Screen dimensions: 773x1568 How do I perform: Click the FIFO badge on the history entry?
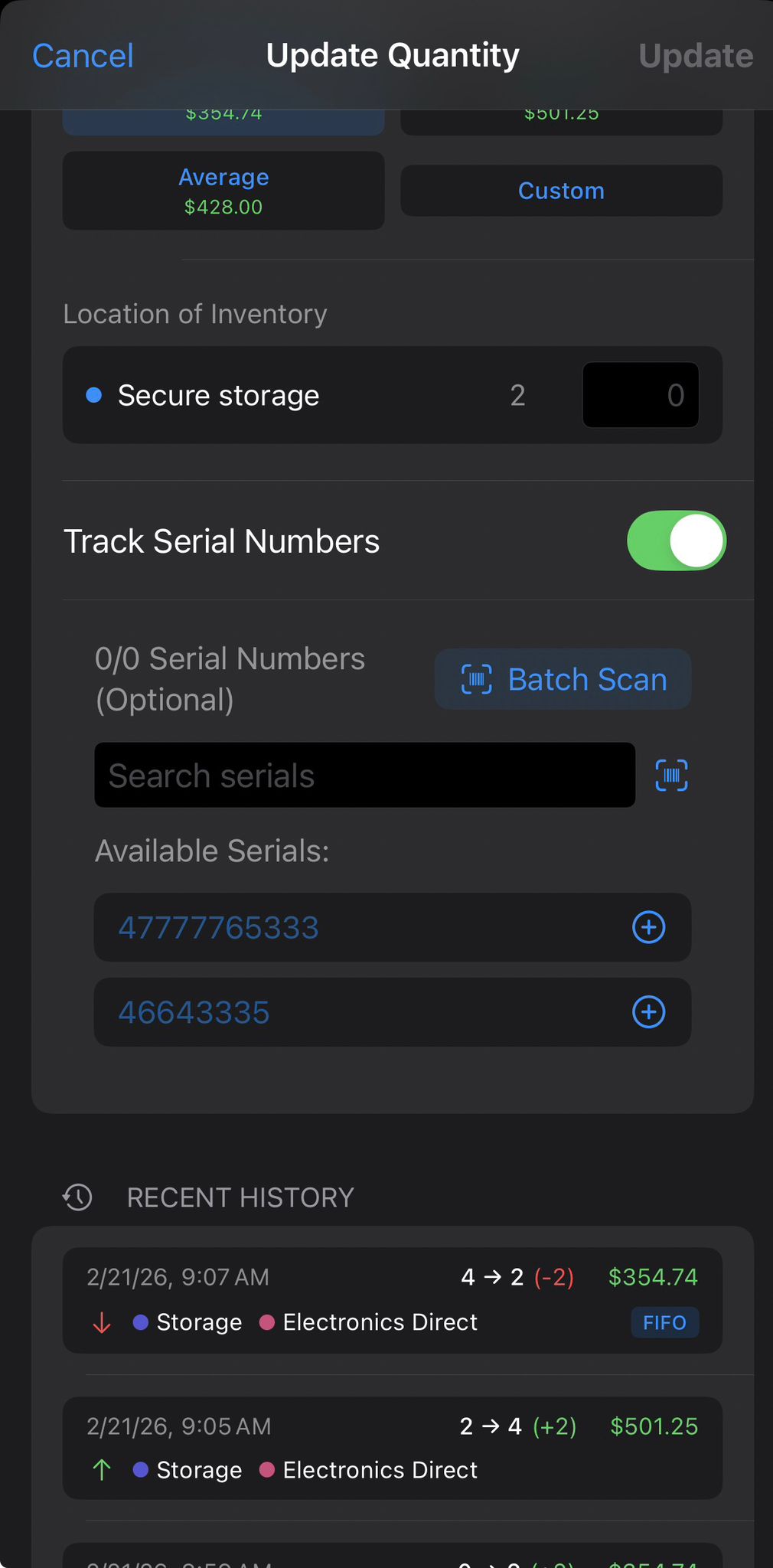664,1322
